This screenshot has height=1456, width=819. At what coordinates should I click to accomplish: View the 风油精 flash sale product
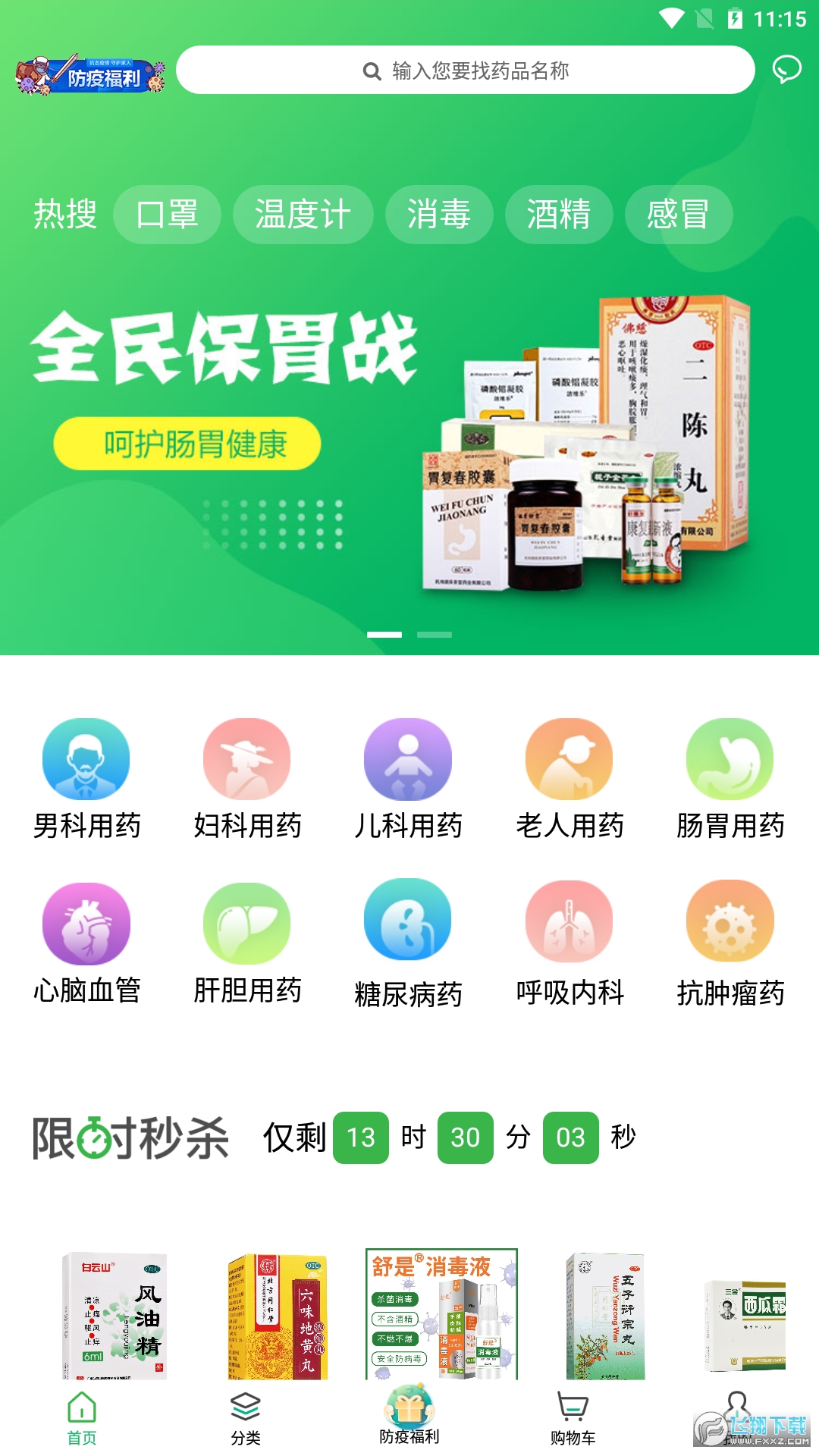click(115, 1316)
